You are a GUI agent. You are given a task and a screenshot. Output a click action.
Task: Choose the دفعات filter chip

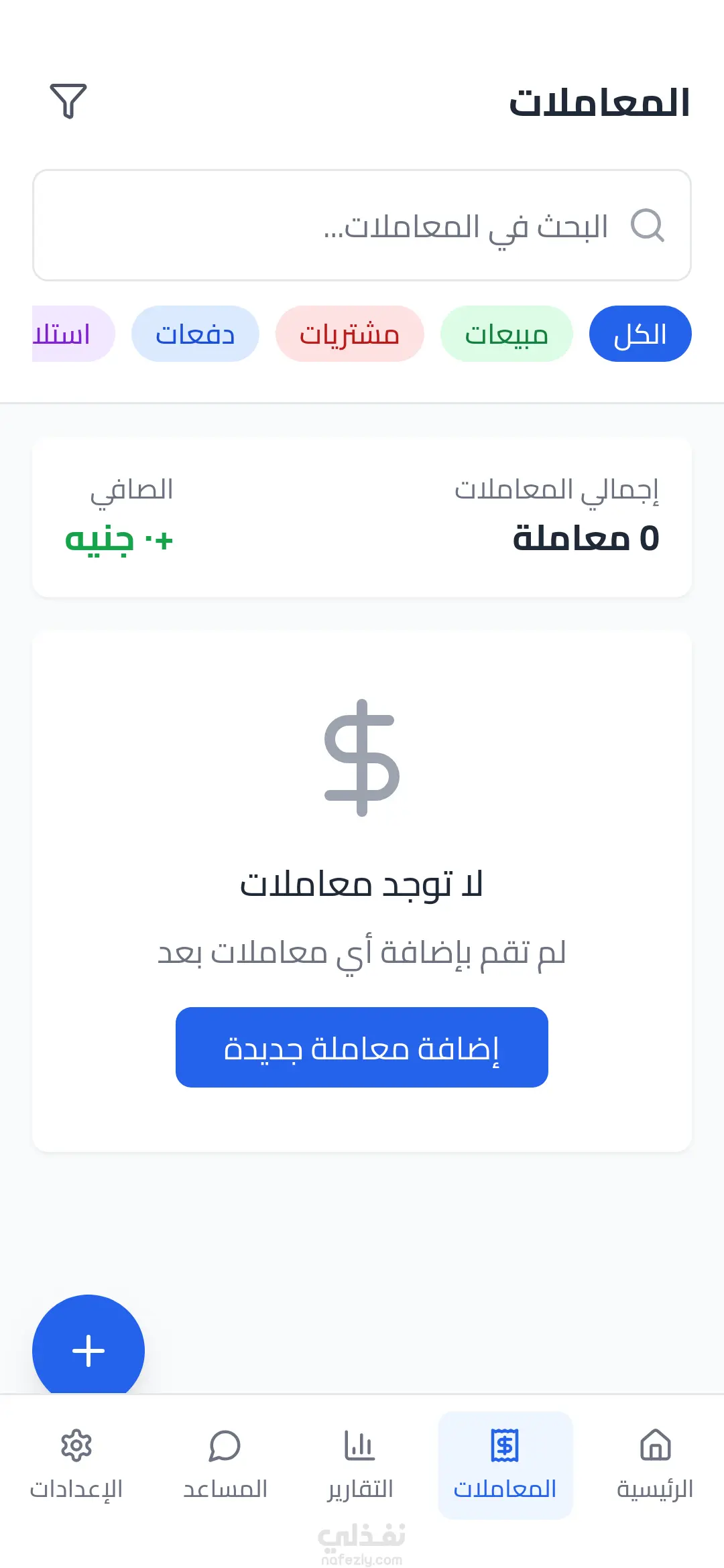tap(195, 334)
